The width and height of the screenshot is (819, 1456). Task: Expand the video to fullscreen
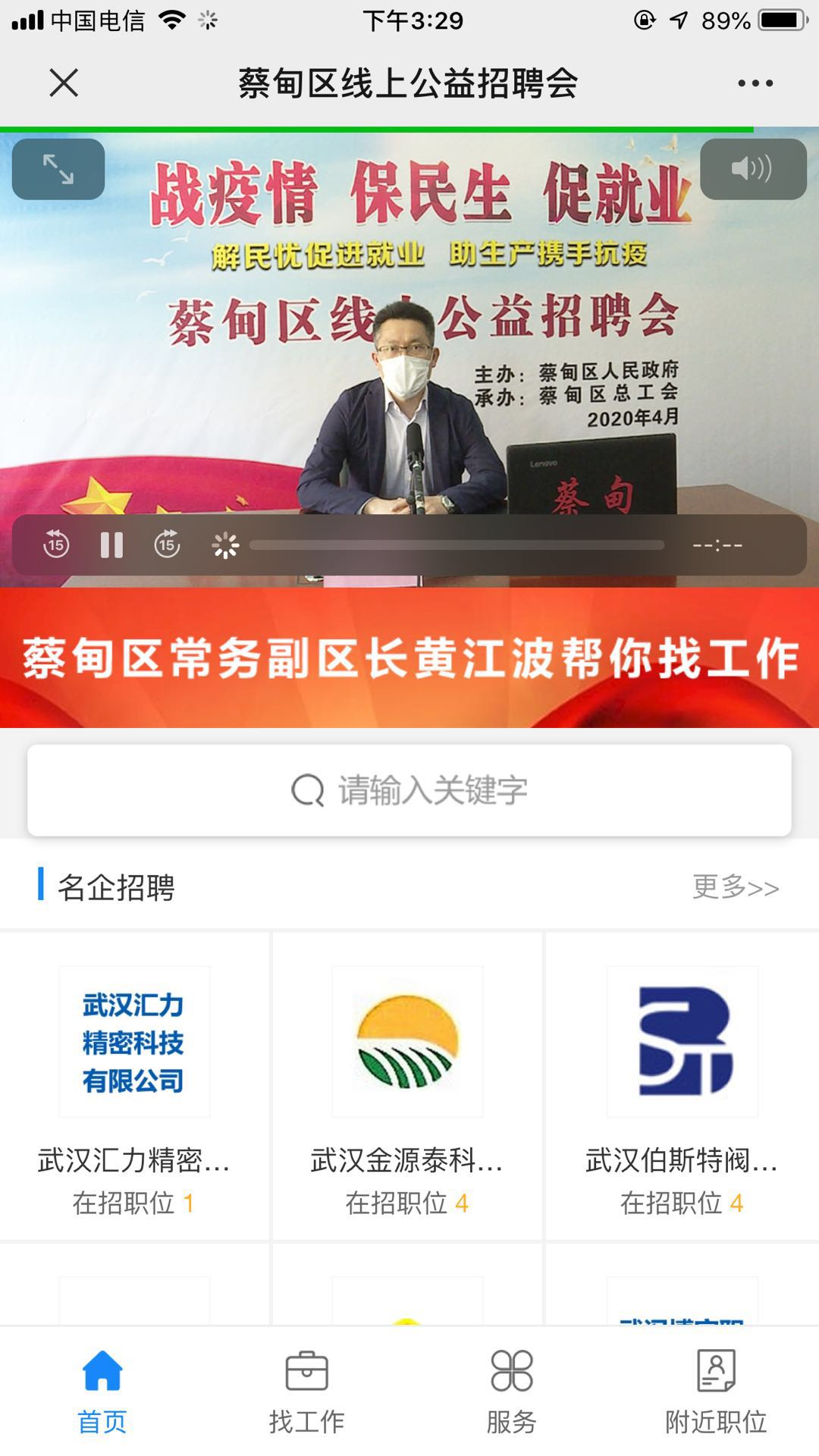tap(58, 169)
